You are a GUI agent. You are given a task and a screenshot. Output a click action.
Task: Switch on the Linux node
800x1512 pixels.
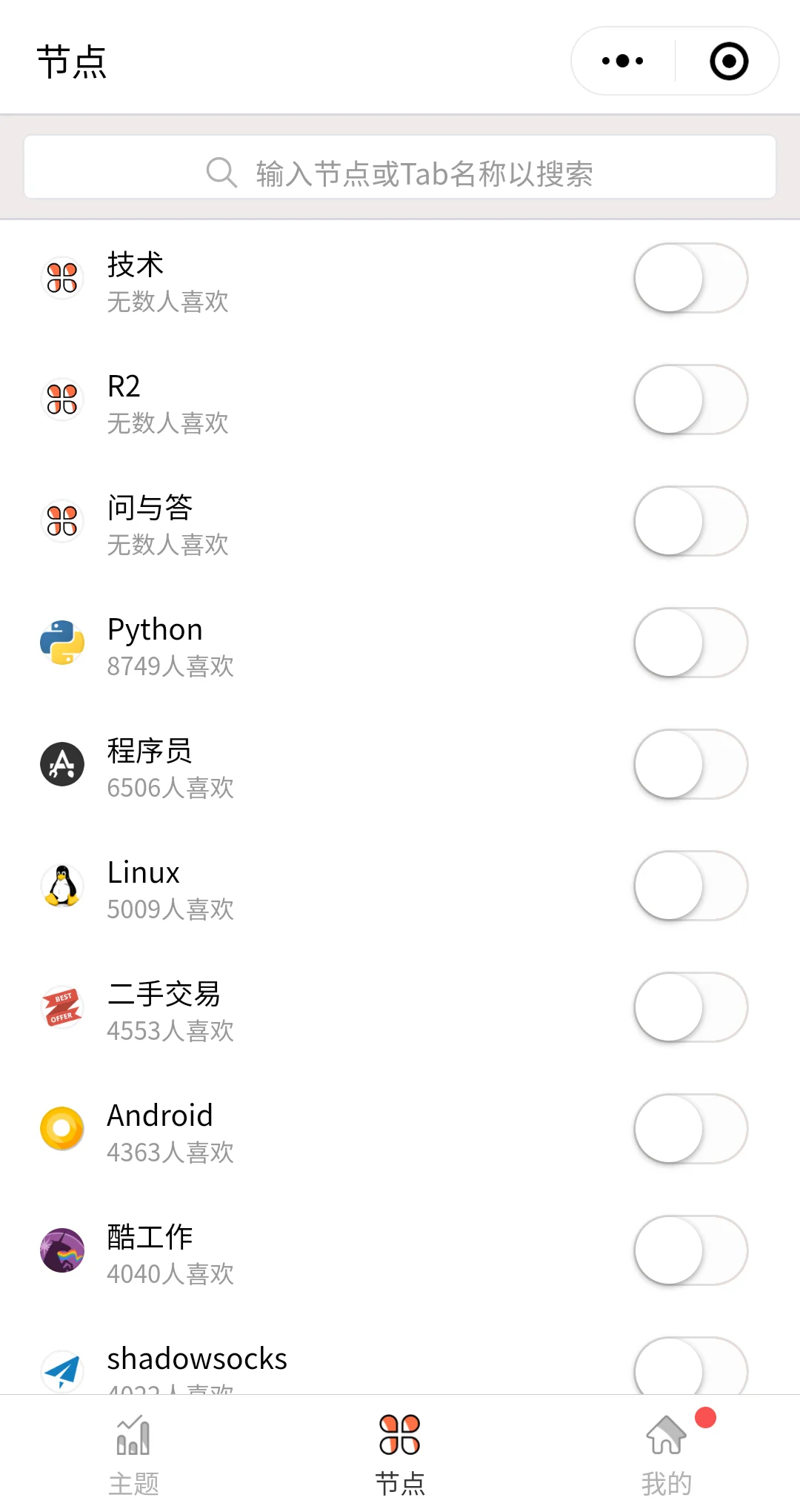click(690, 886)
